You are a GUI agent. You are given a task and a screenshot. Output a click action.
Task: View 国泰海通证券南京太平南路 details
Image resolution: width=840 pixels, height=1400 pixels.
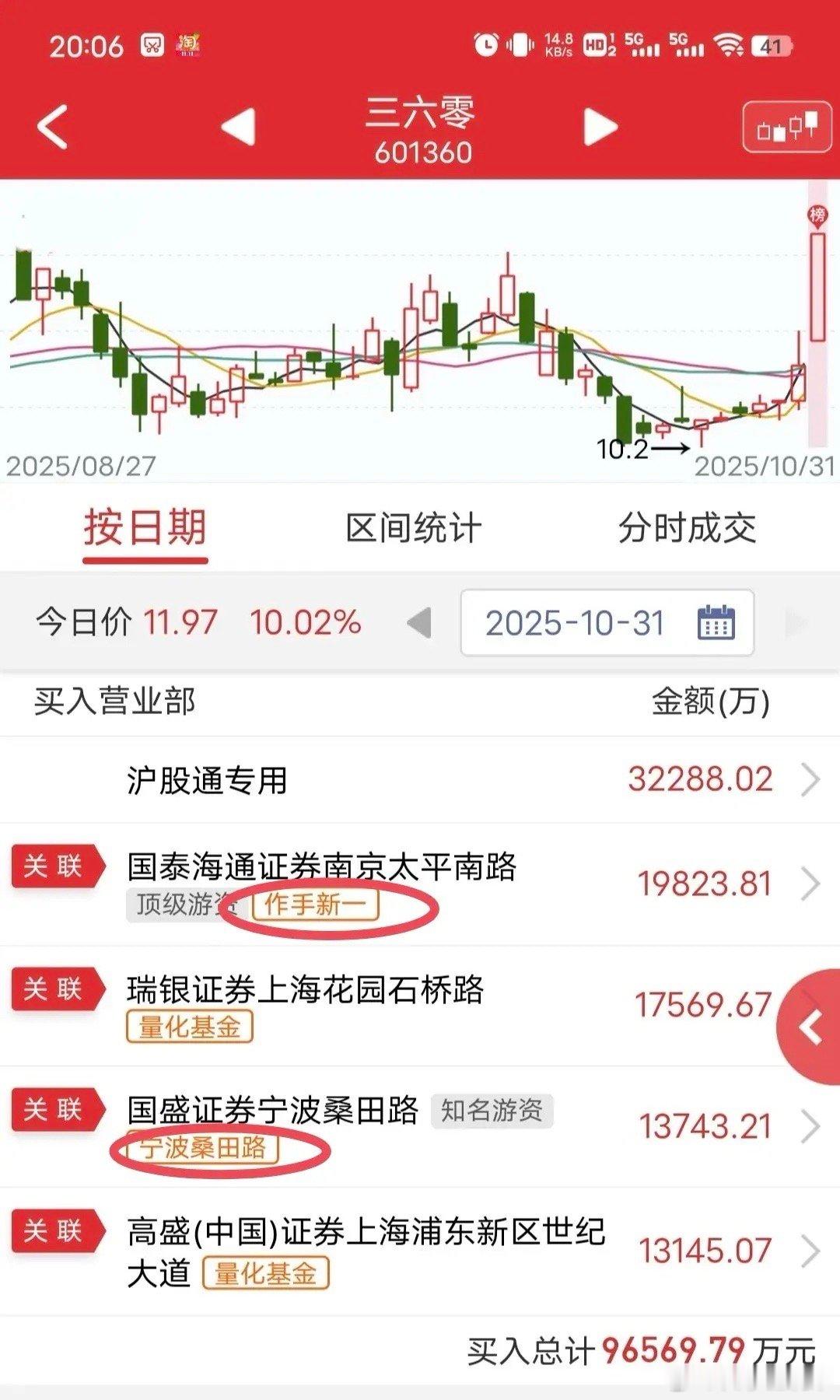tap(420, 884)
